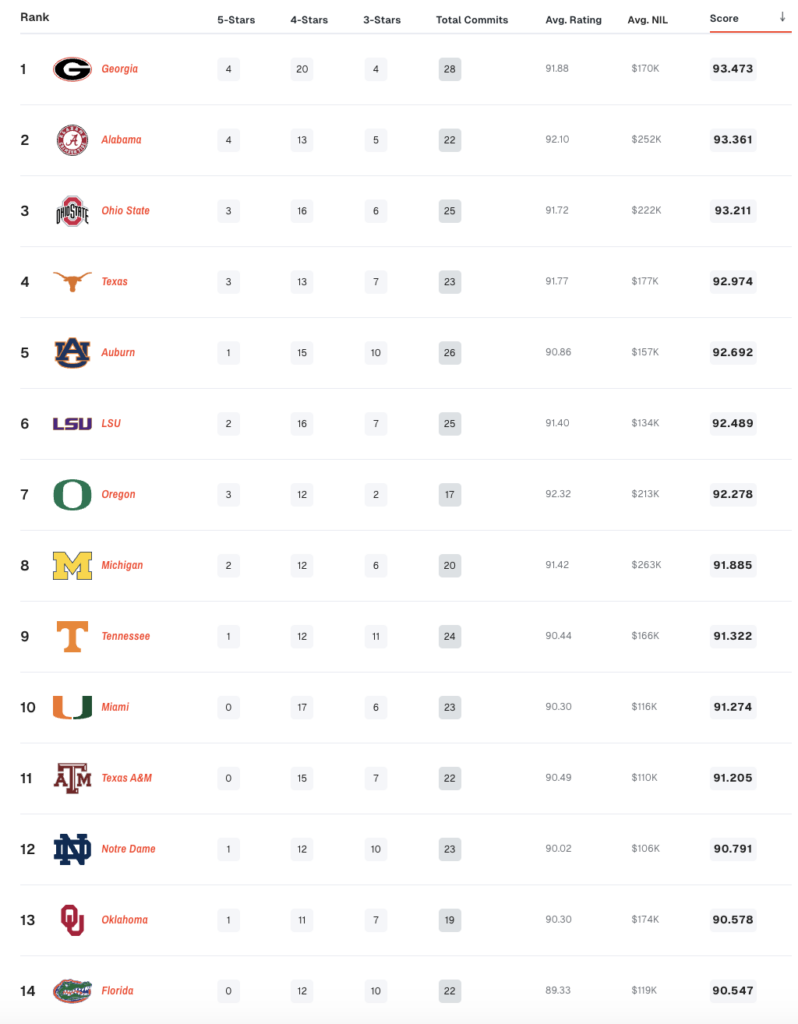
Task: Open the Tennessee team link
Action: (x=125, y=637)
